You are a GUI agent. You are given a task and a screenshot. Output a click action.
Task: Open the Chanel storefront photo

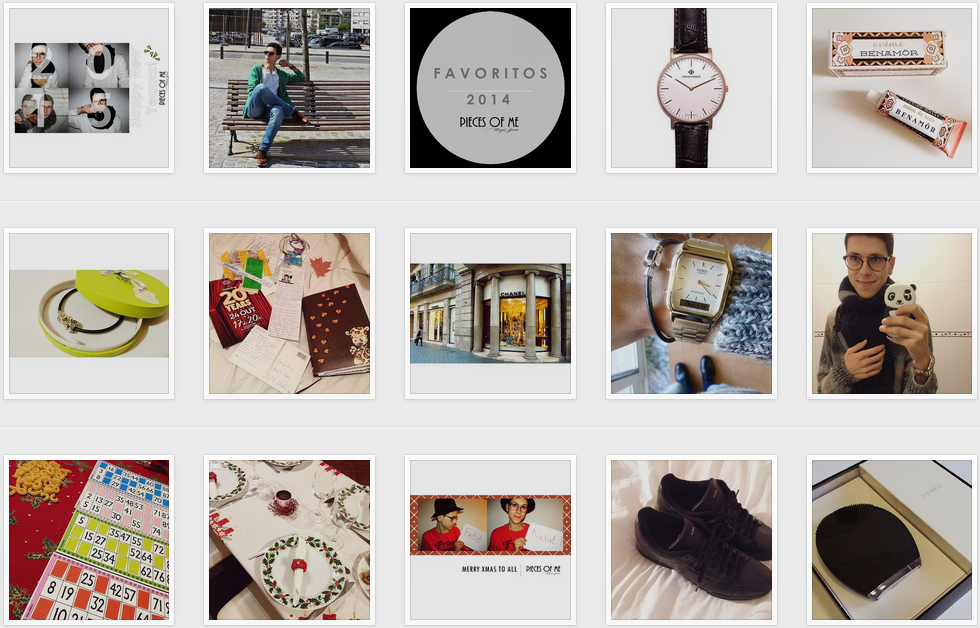click(x=490, y=313)
